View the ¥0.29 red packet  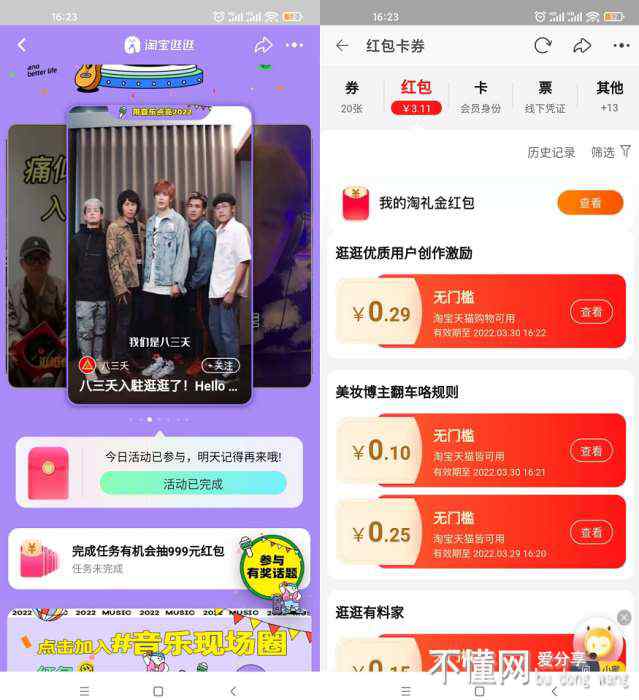(x=591, y=312)
